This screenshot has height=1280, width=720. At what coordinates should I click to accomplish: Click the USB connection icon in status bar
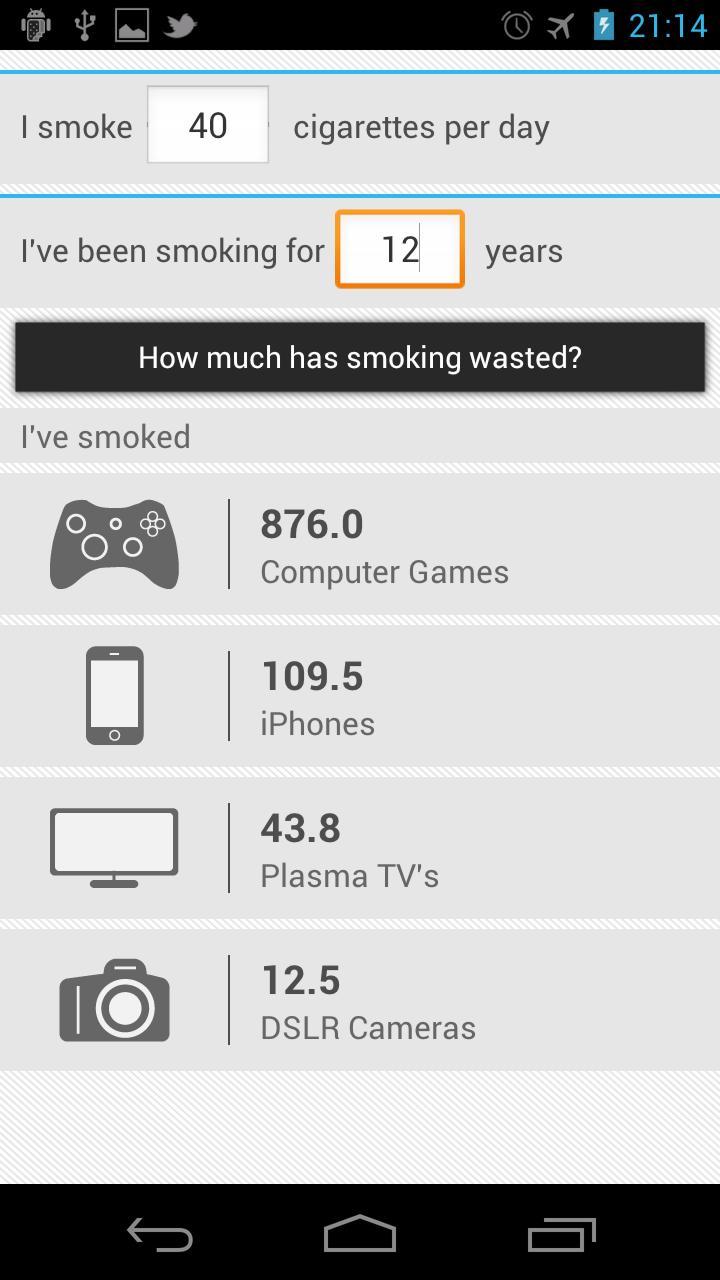pos(87,24)
